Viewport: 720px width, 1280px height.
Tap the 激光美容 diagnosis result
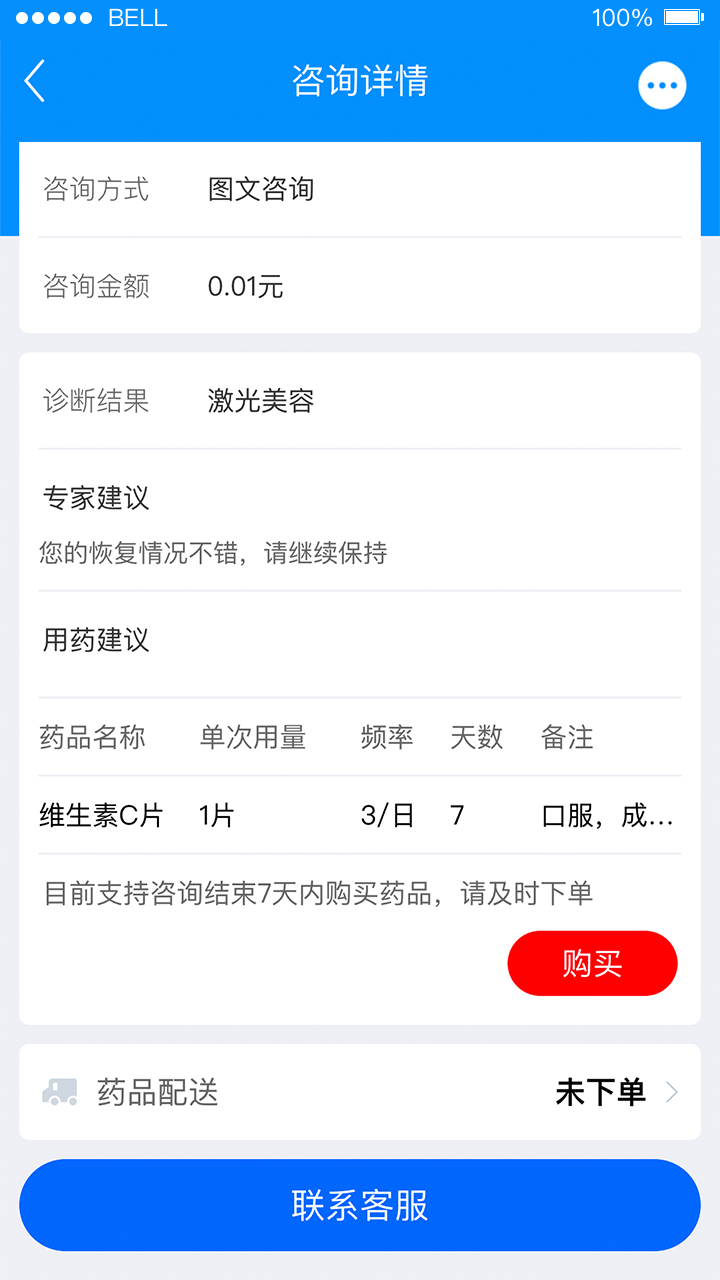tap(262, 401)
